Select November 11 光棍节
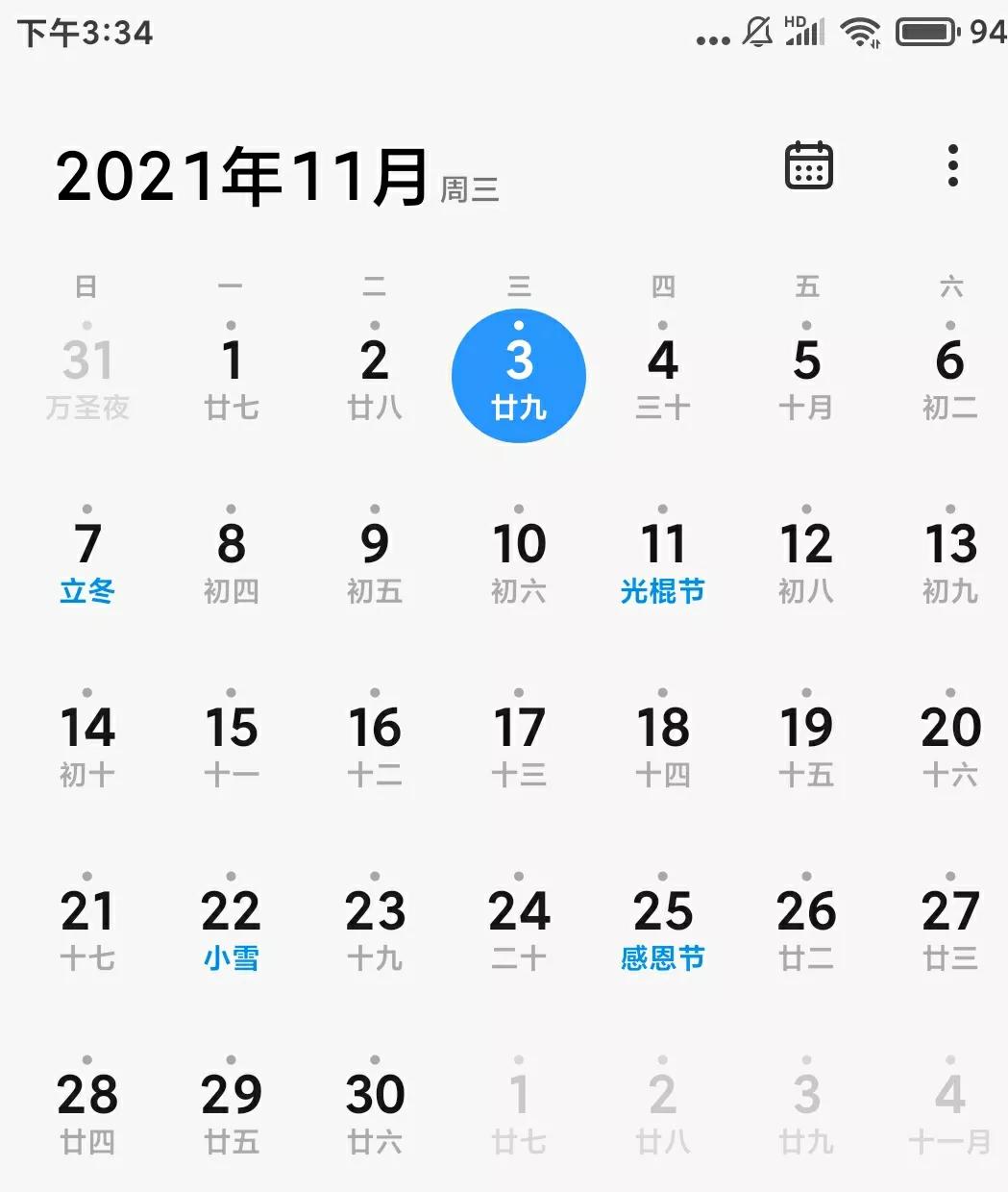Viewport: 1008px width, 1192px height. [x=663, y=560]
